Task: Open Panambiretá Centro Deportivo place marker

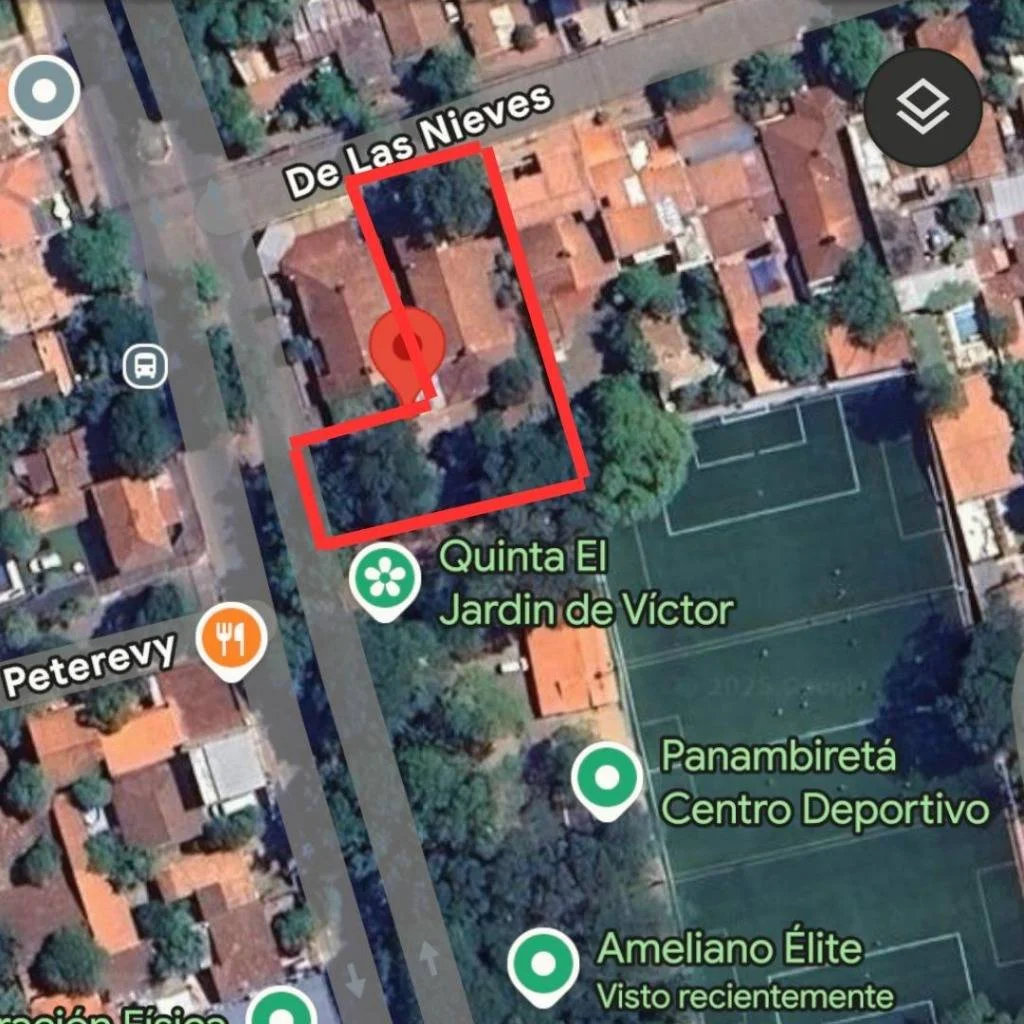Action: point(606,778)
